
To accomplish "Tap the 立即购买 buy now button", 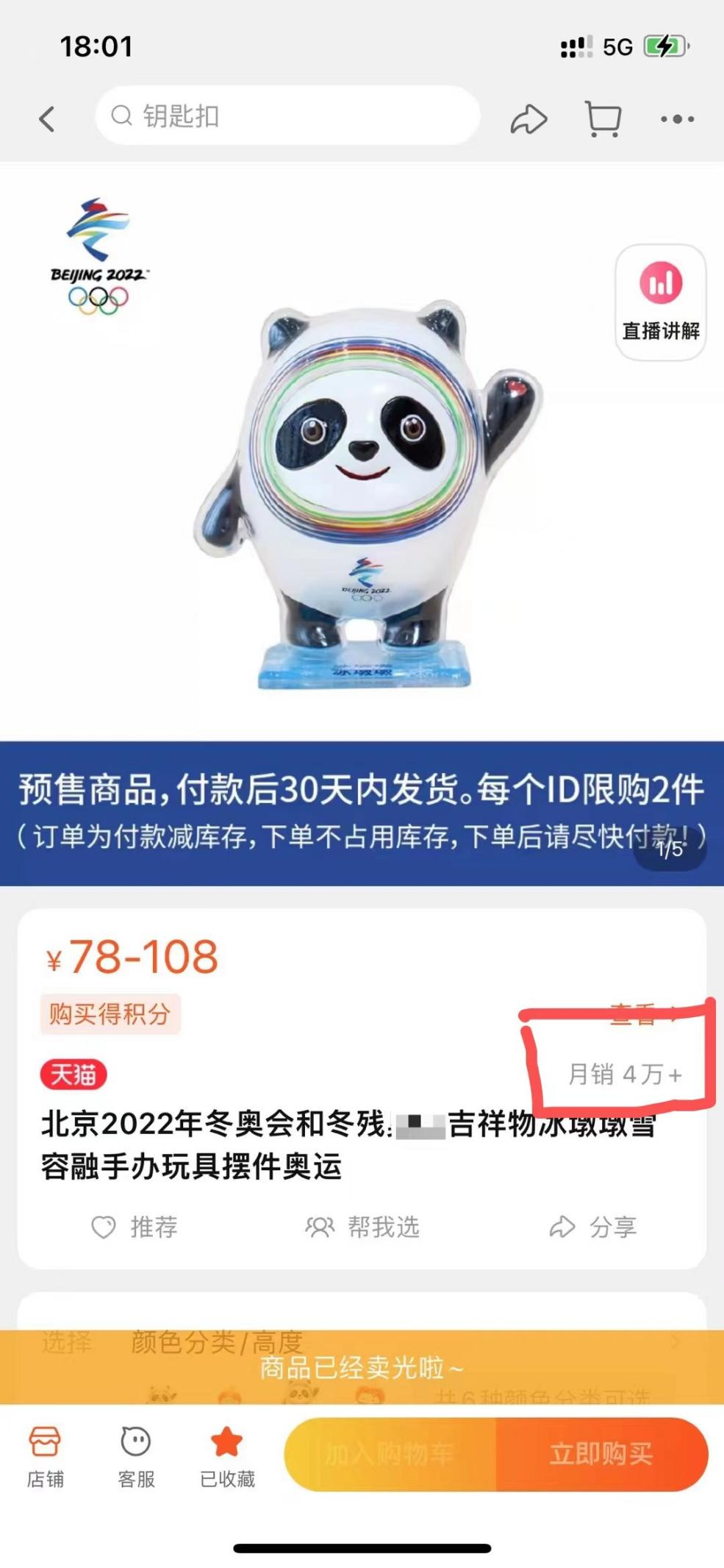I will coord(601,1454).
